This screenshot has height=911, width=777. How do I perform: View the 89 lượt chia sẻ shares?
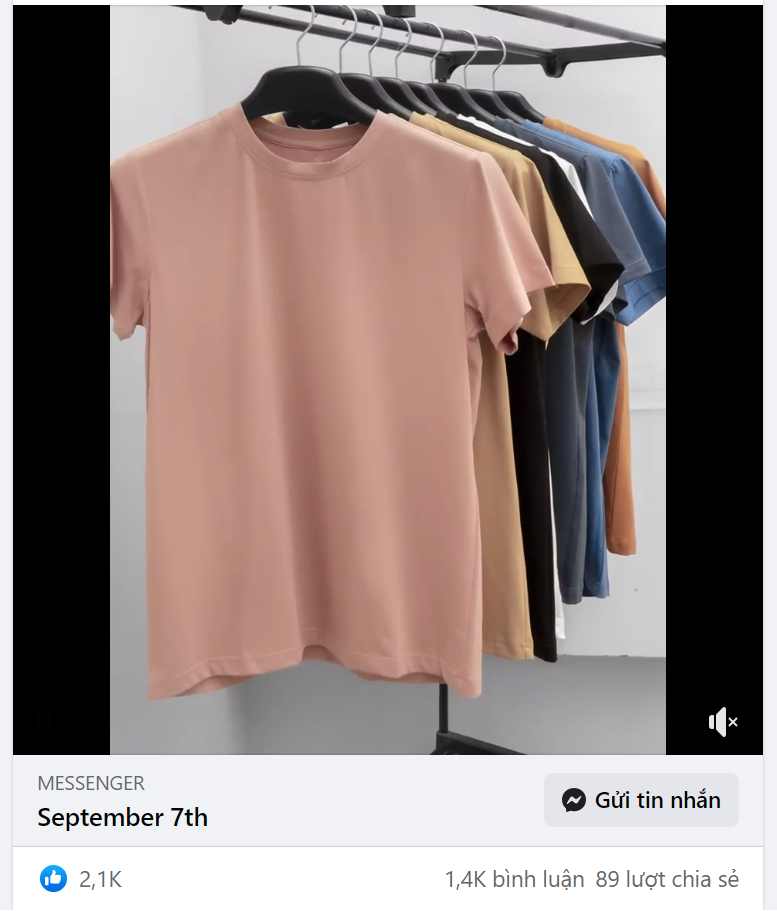(667, 880)
